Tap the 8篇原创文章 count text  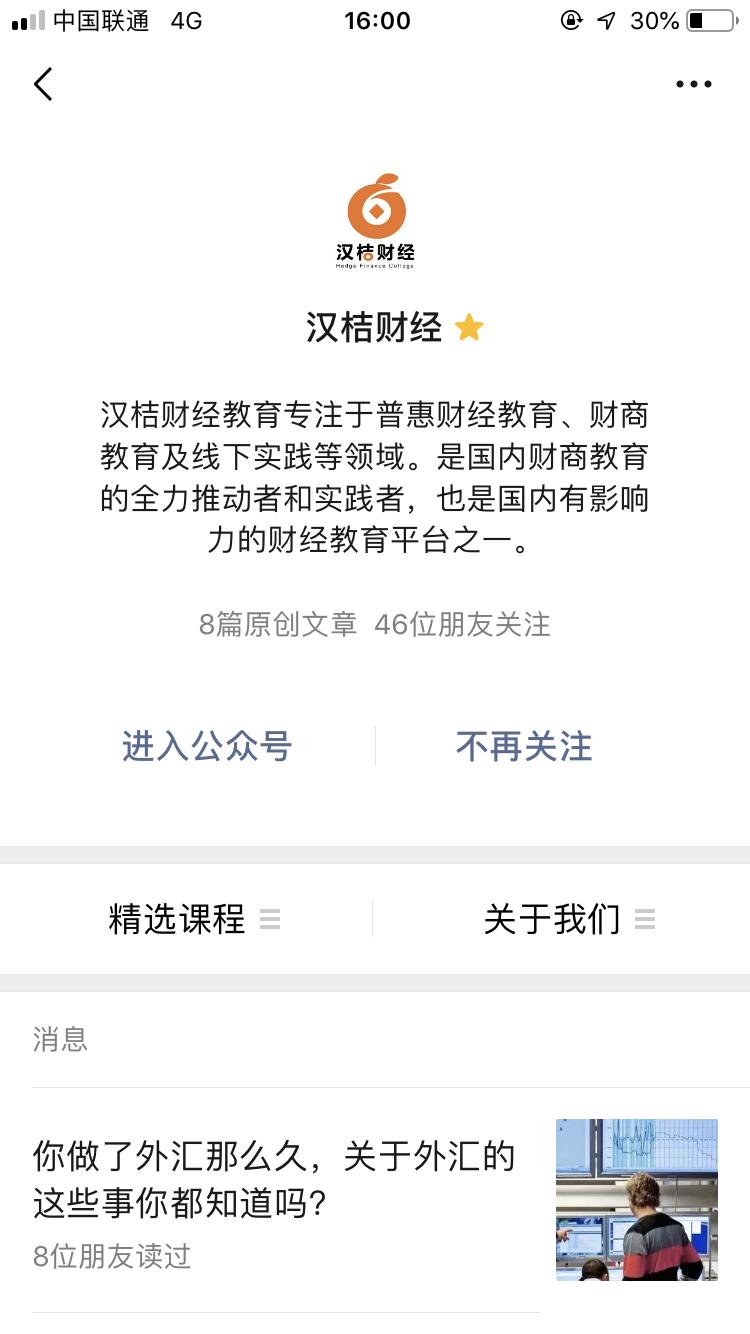coord(278,624)
